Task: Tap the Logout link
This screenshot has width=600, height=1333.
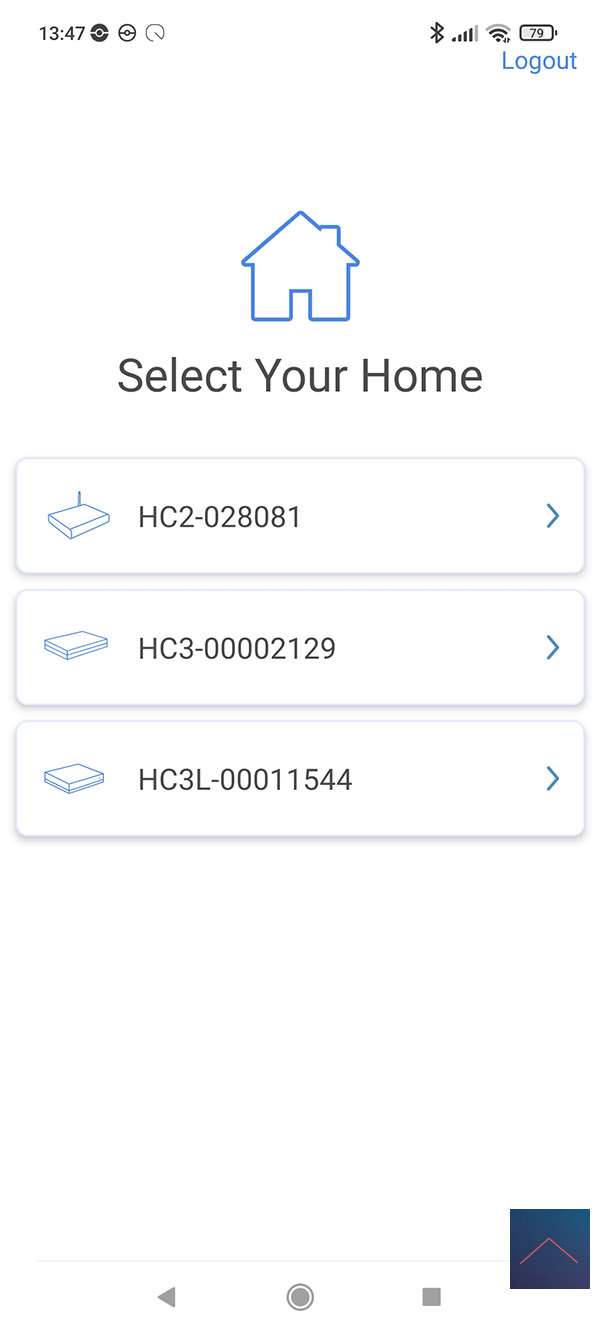Action: pos(539,61)
